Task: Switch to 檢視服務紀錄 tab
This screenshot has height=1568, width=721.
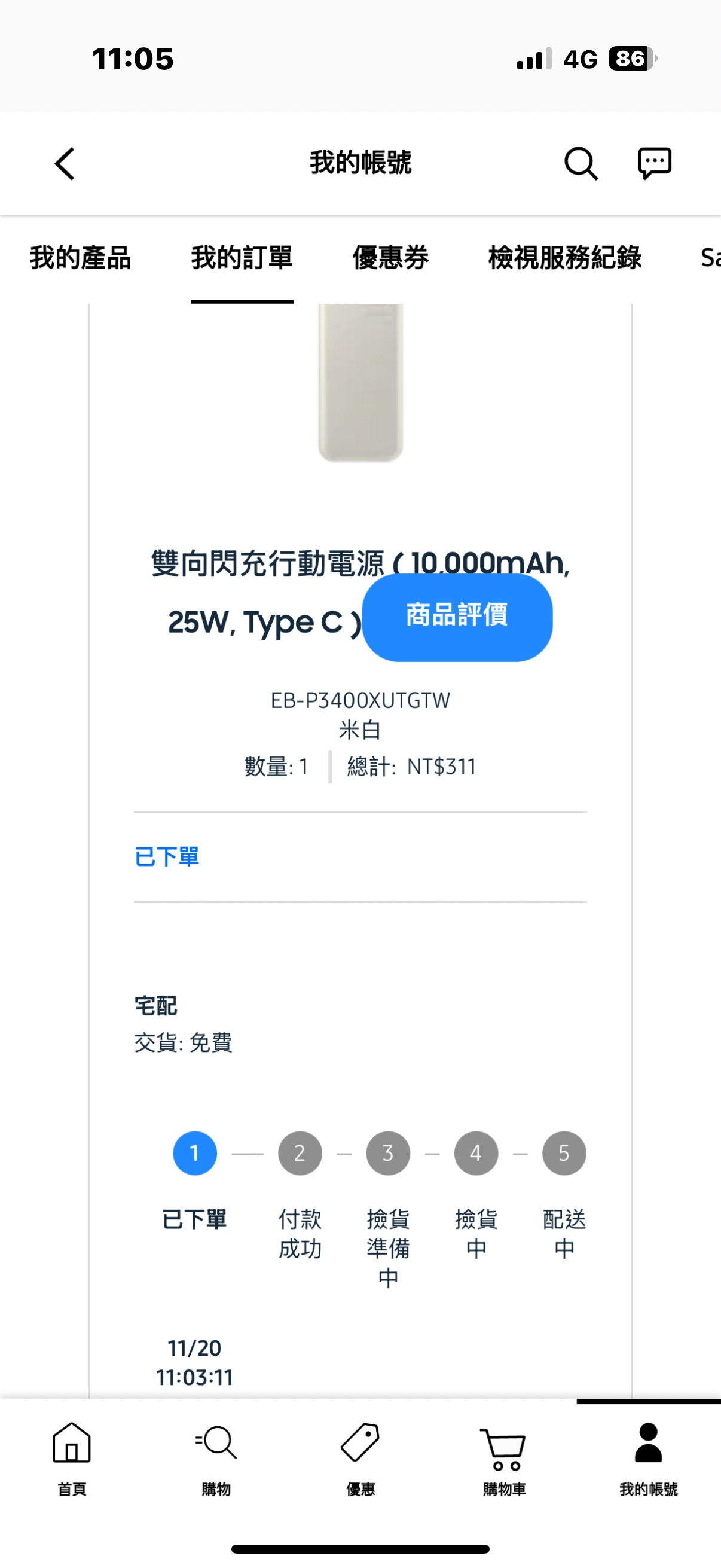Action: point(564,258)
